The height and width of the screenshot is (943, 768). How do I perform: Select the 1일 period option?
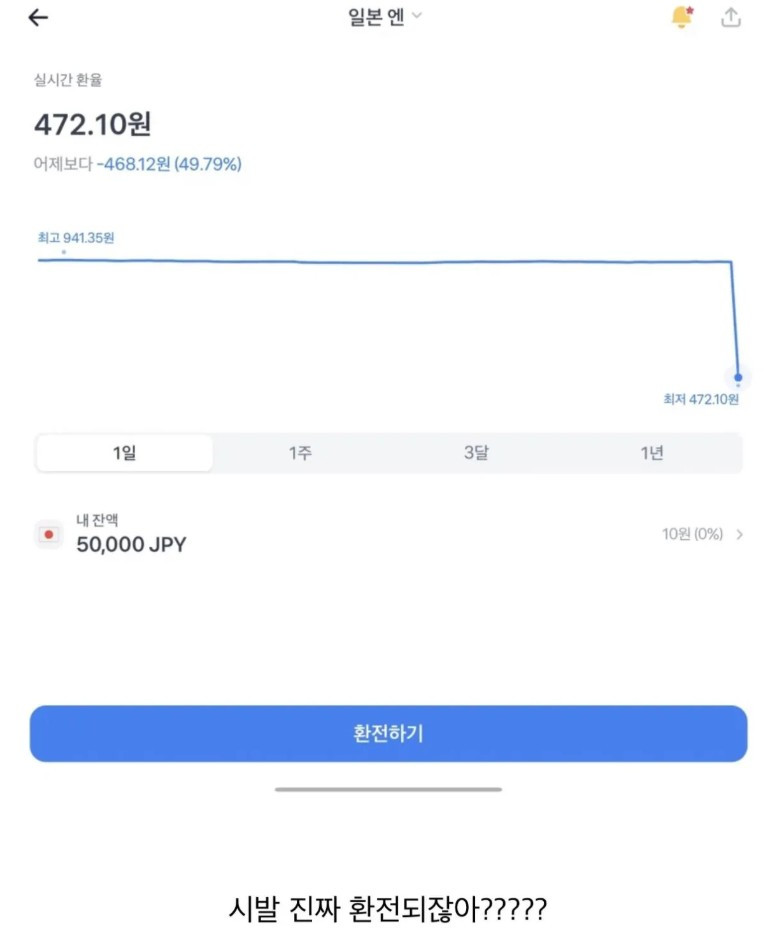(123, 452)
